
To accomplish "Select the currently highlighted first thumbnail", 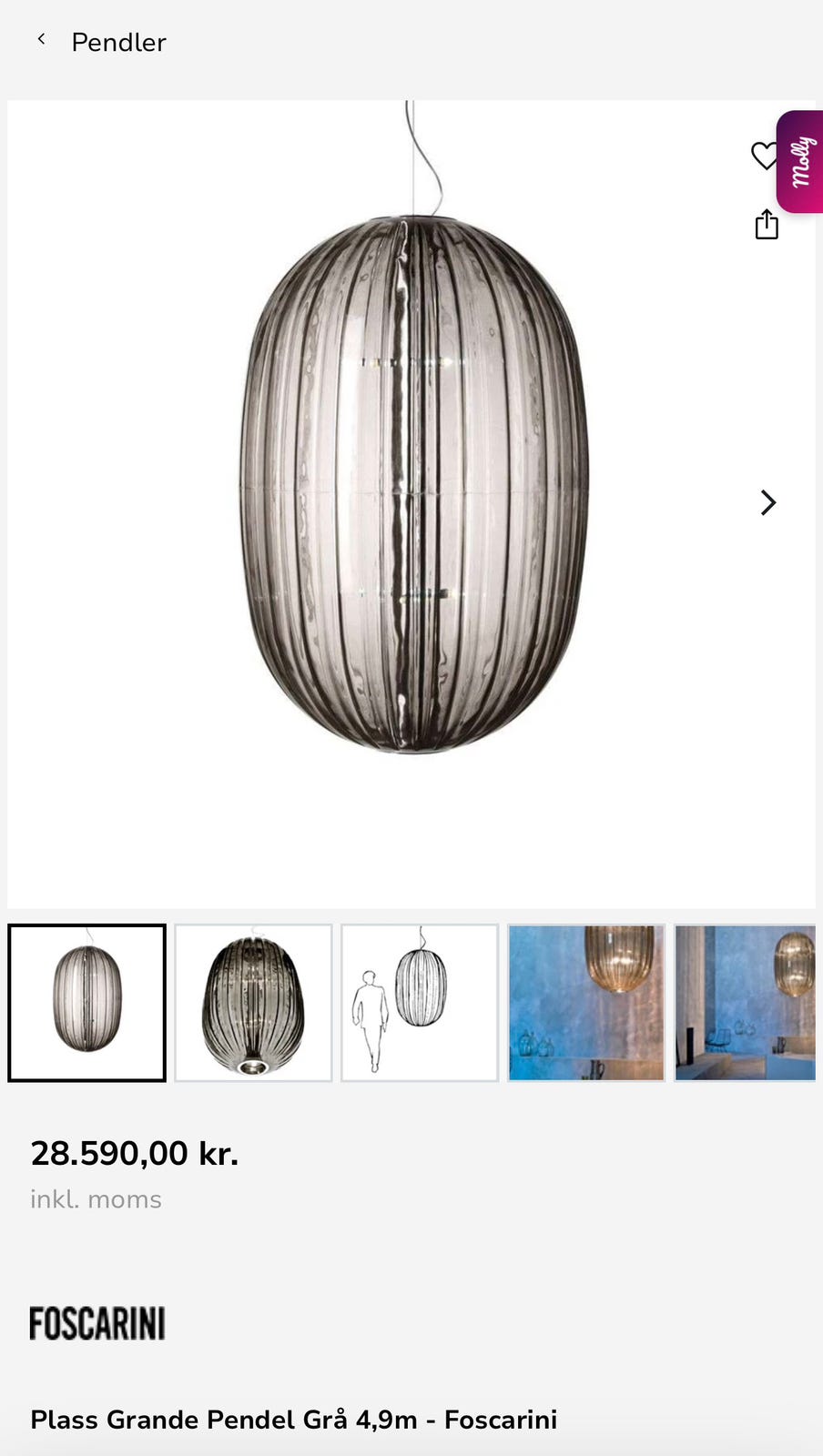I will pyautogui.click(x=86, y=1002).
